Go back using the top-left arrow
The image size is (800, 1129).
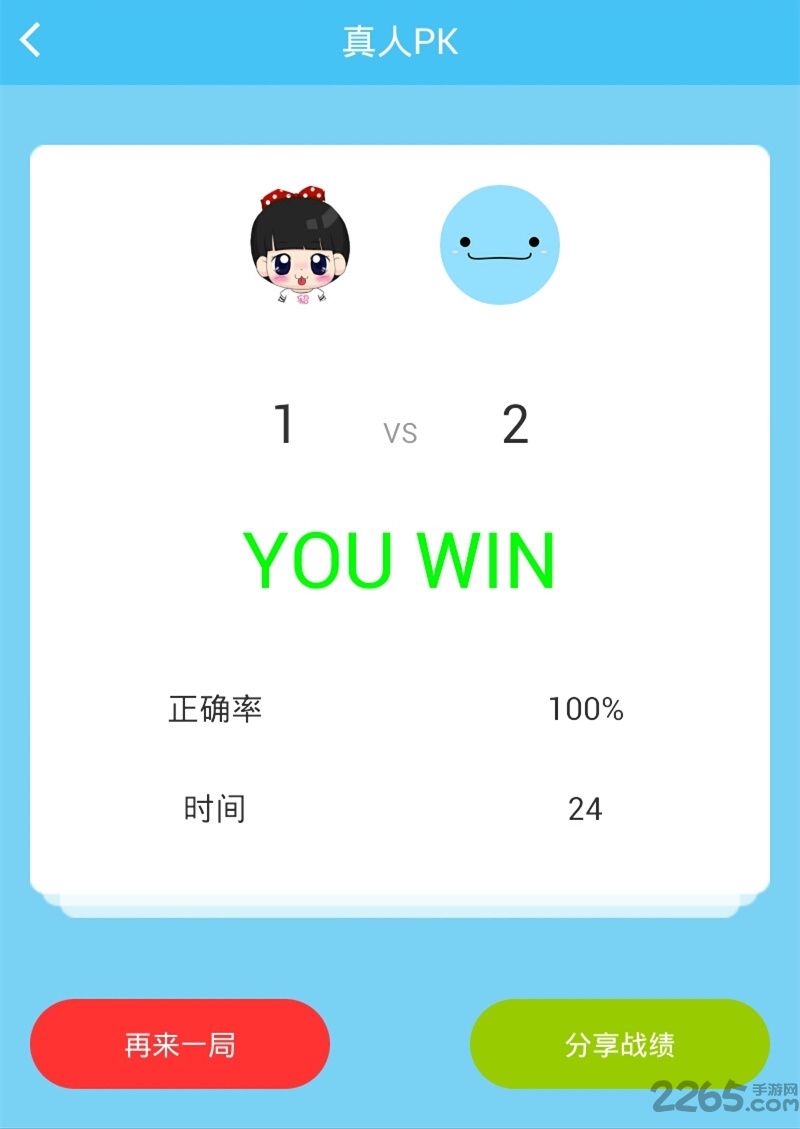tap(32, 41)
